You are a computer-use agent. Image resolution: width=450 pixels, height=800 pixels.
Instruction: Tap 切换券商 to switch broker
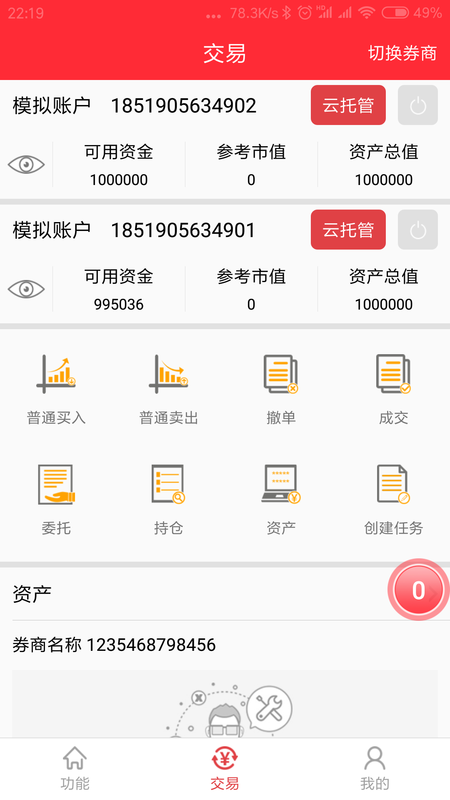tap(402, 53)
